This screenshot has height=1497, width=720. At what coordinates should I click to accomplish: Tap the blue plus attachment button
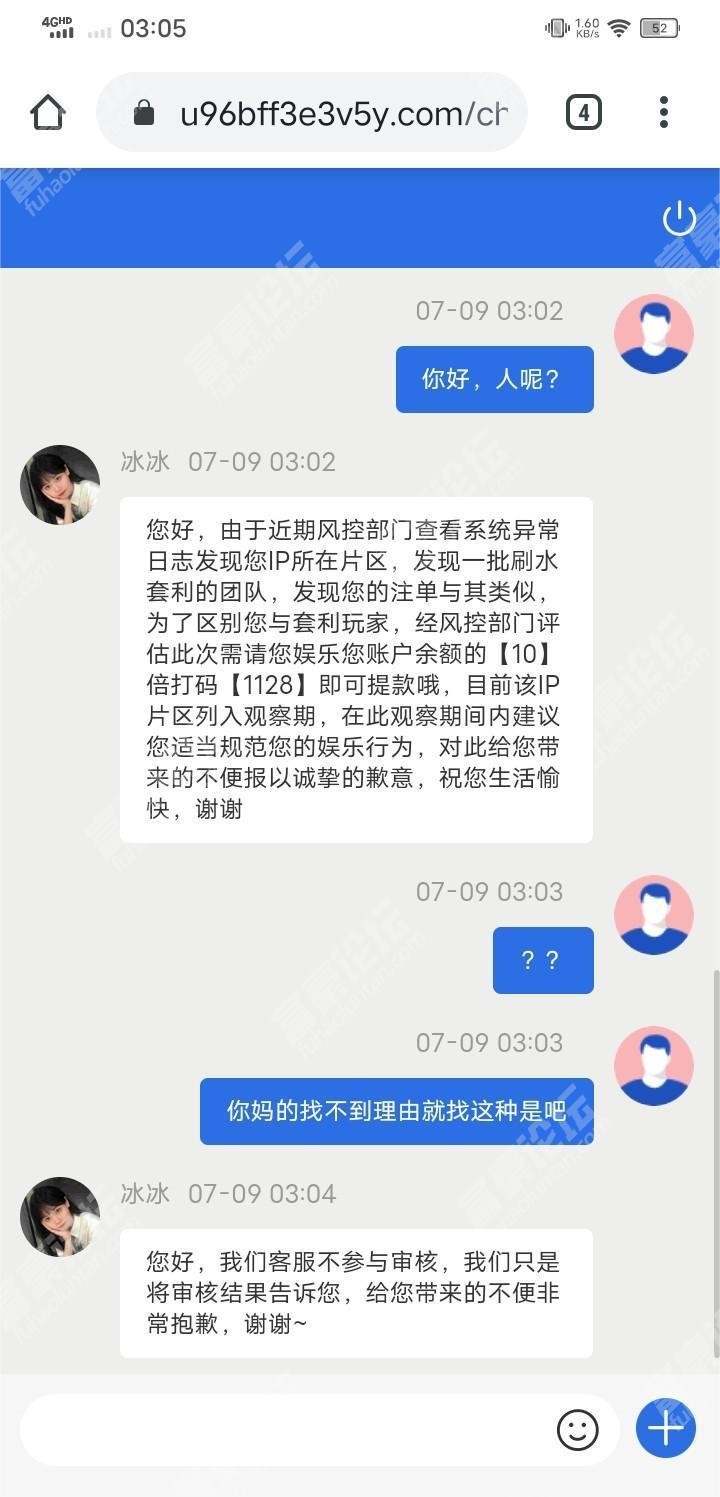[x=665, y=1429]
